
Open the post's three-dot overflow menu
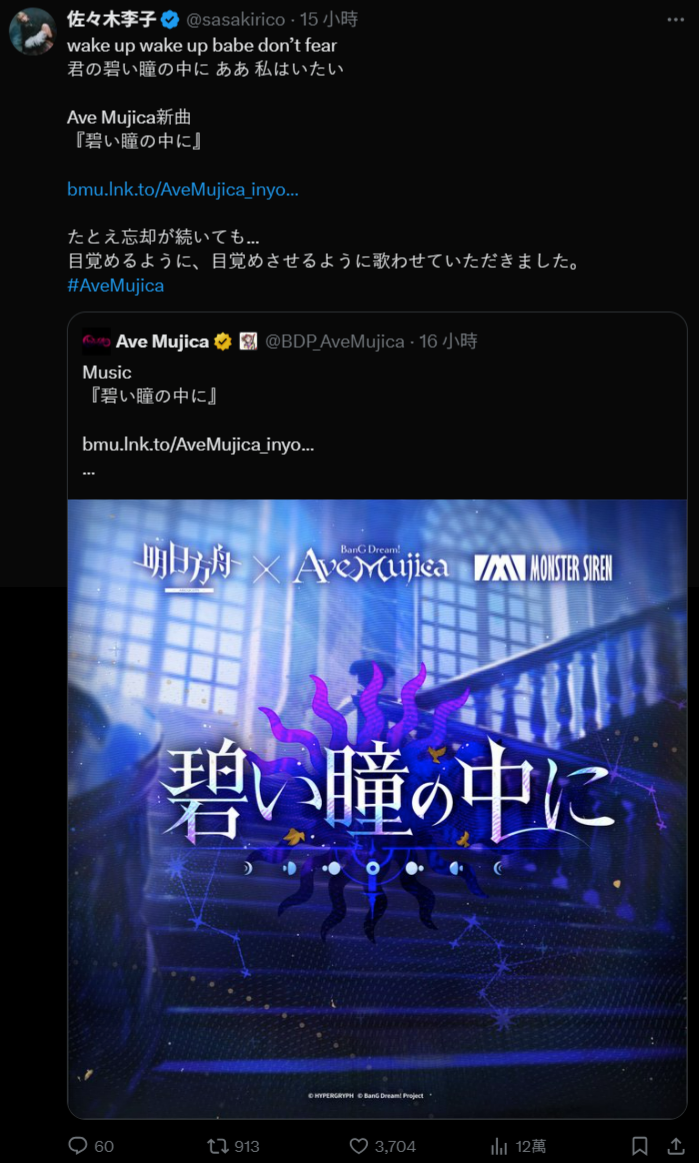pyautogui.click(x=675, y=19)
